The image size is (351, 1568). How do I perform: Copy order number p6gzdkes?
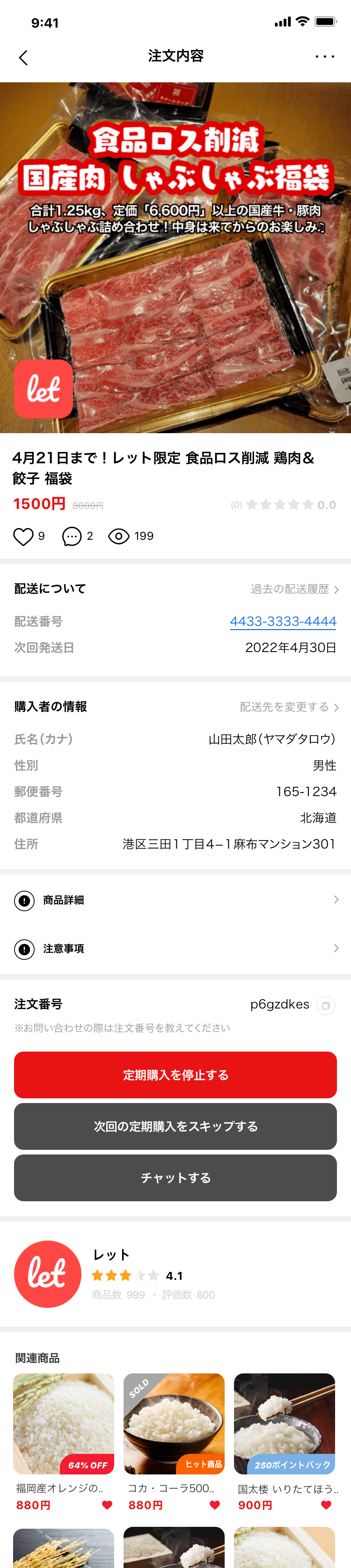pos(326,1006)
